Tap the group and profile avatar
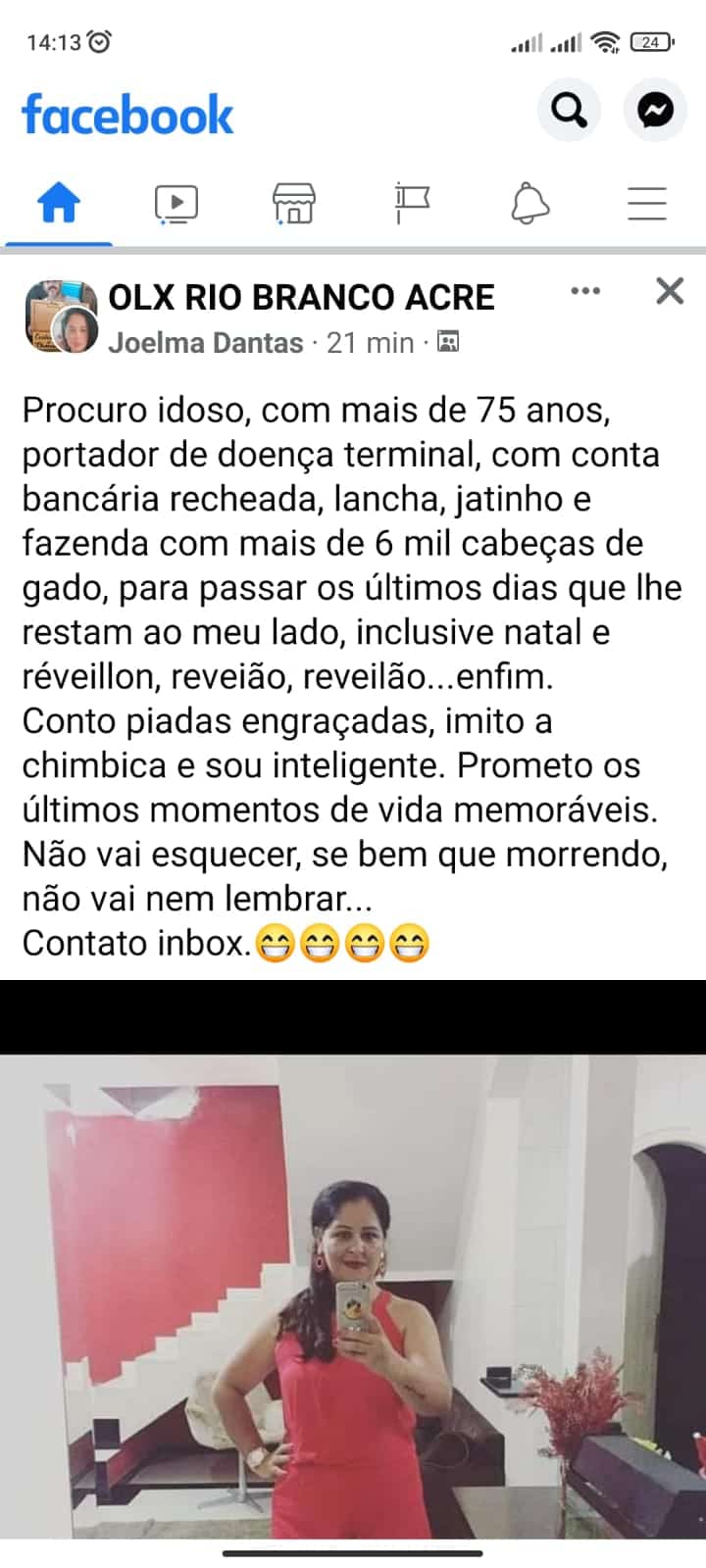The width and height of the screenshot is (706, 1568). [61, 317]
